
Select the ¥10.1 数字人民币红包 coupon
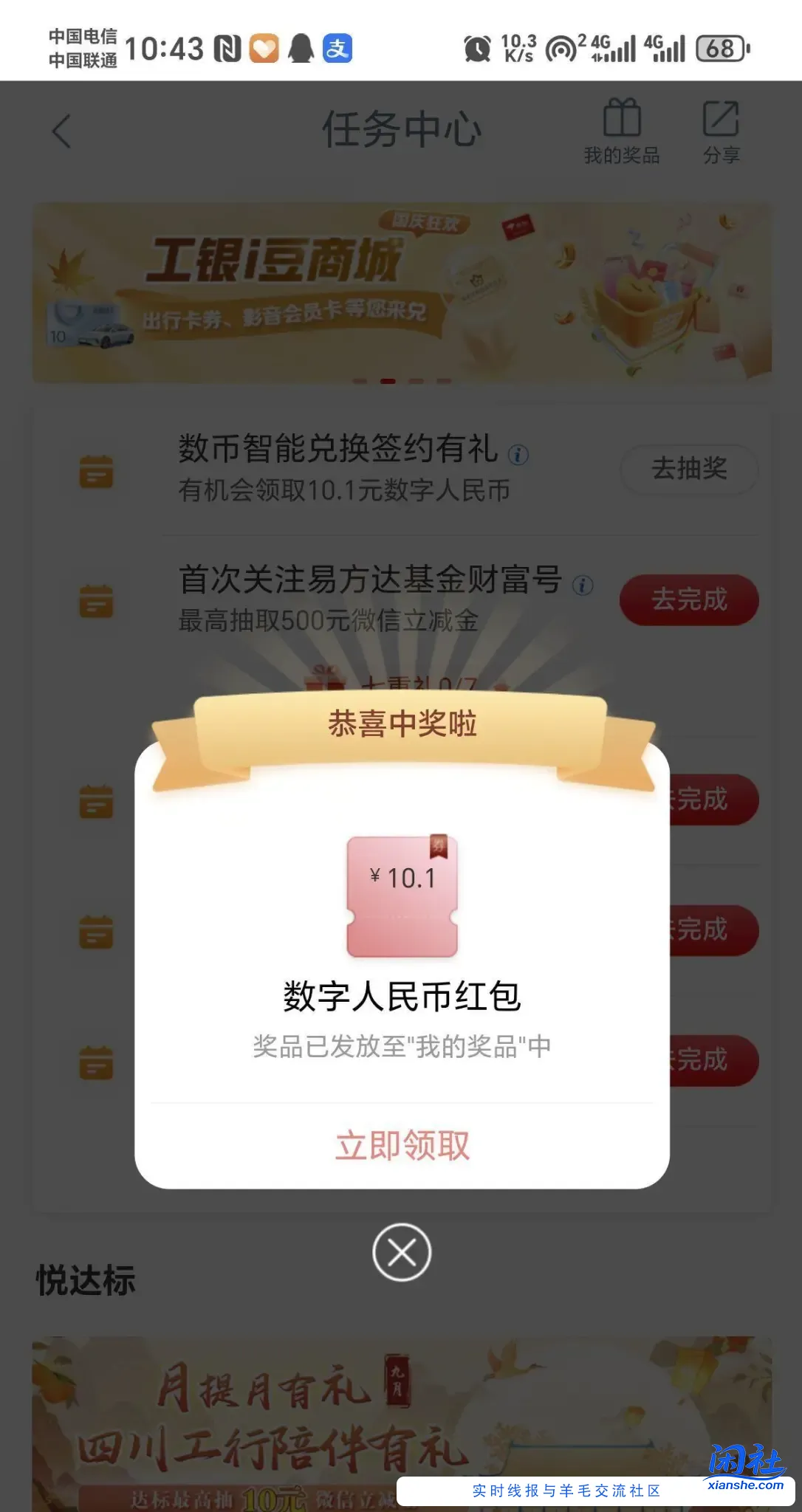[401, 894]
